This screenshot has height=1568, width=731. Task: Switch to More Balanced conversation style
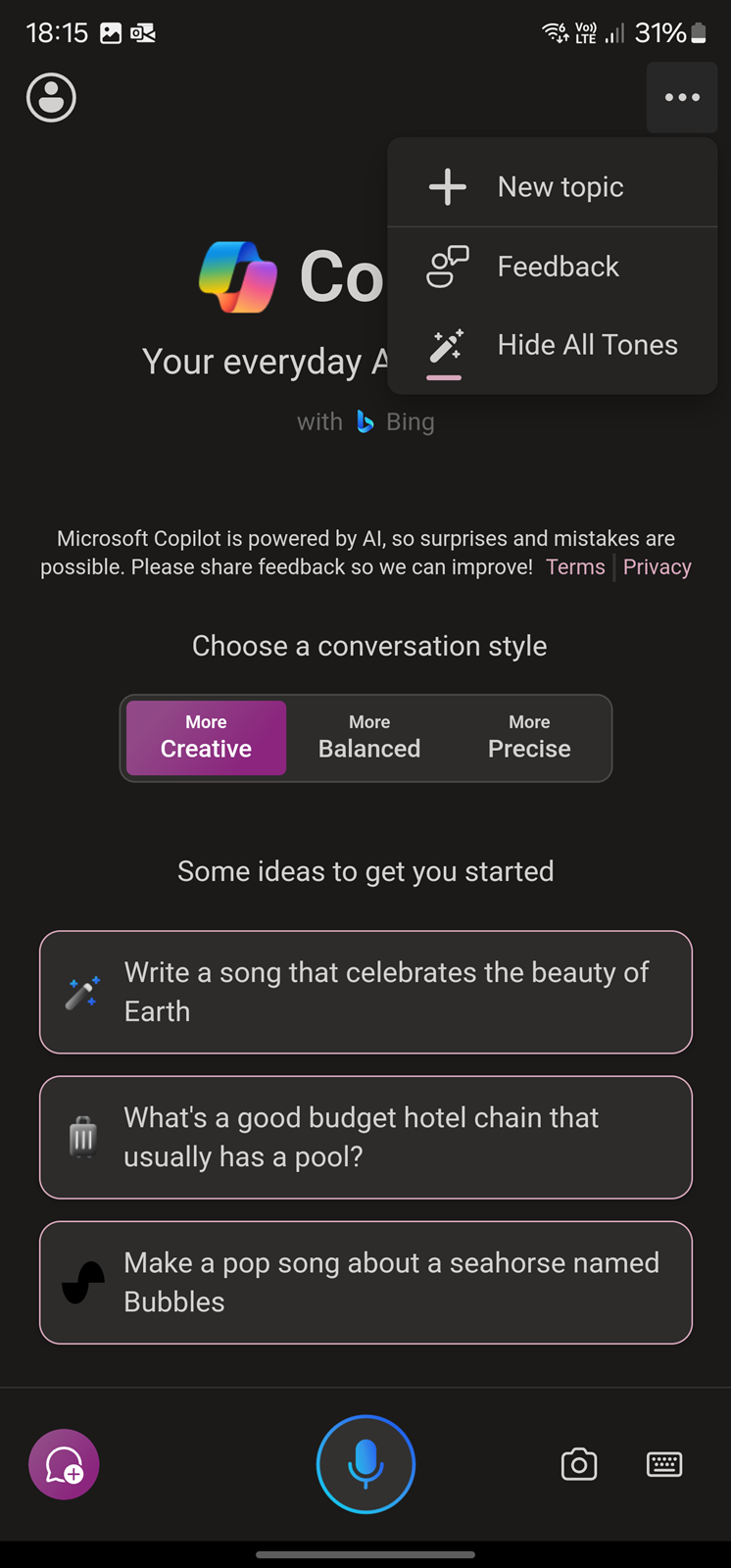369,738
